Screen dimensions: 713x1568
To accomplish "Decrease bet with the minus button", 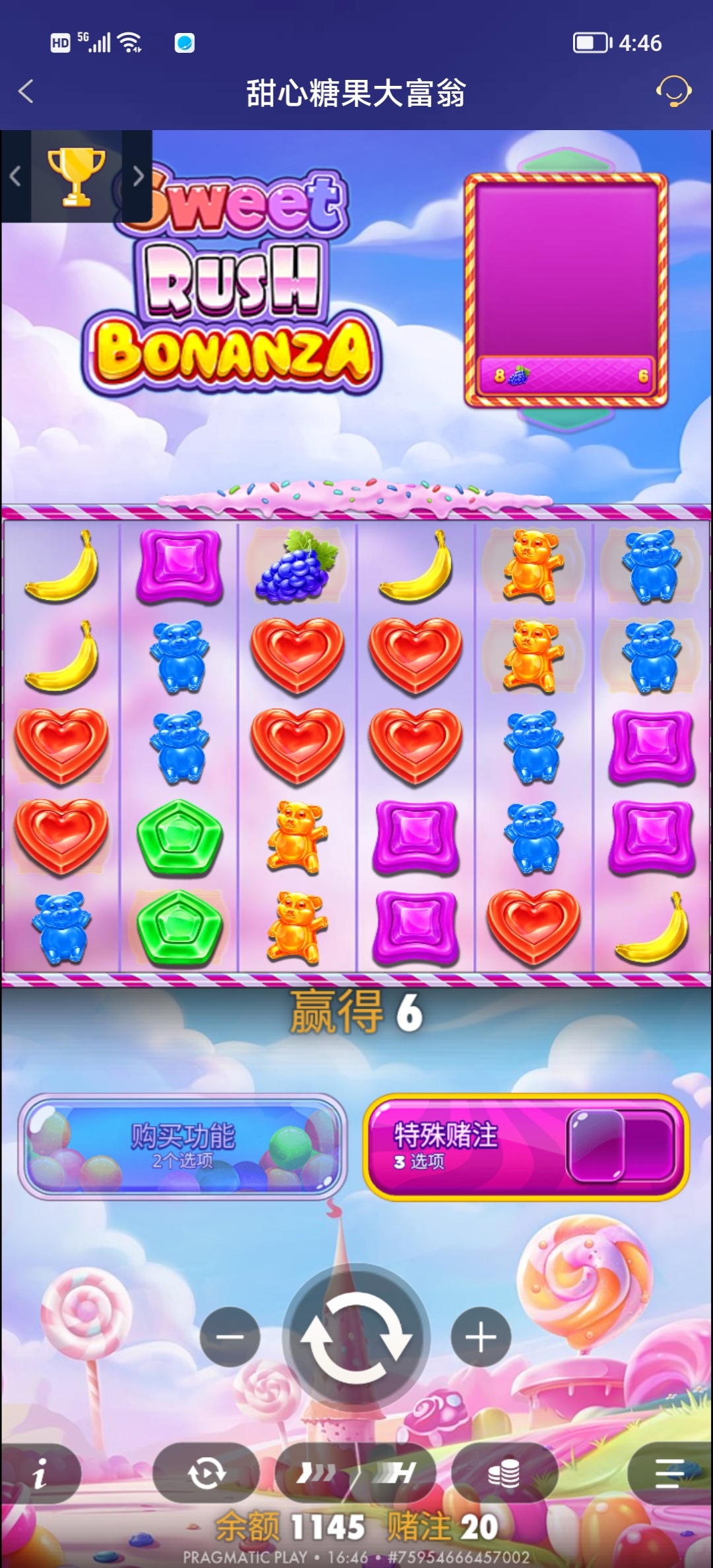I will tap(230, 1337).
